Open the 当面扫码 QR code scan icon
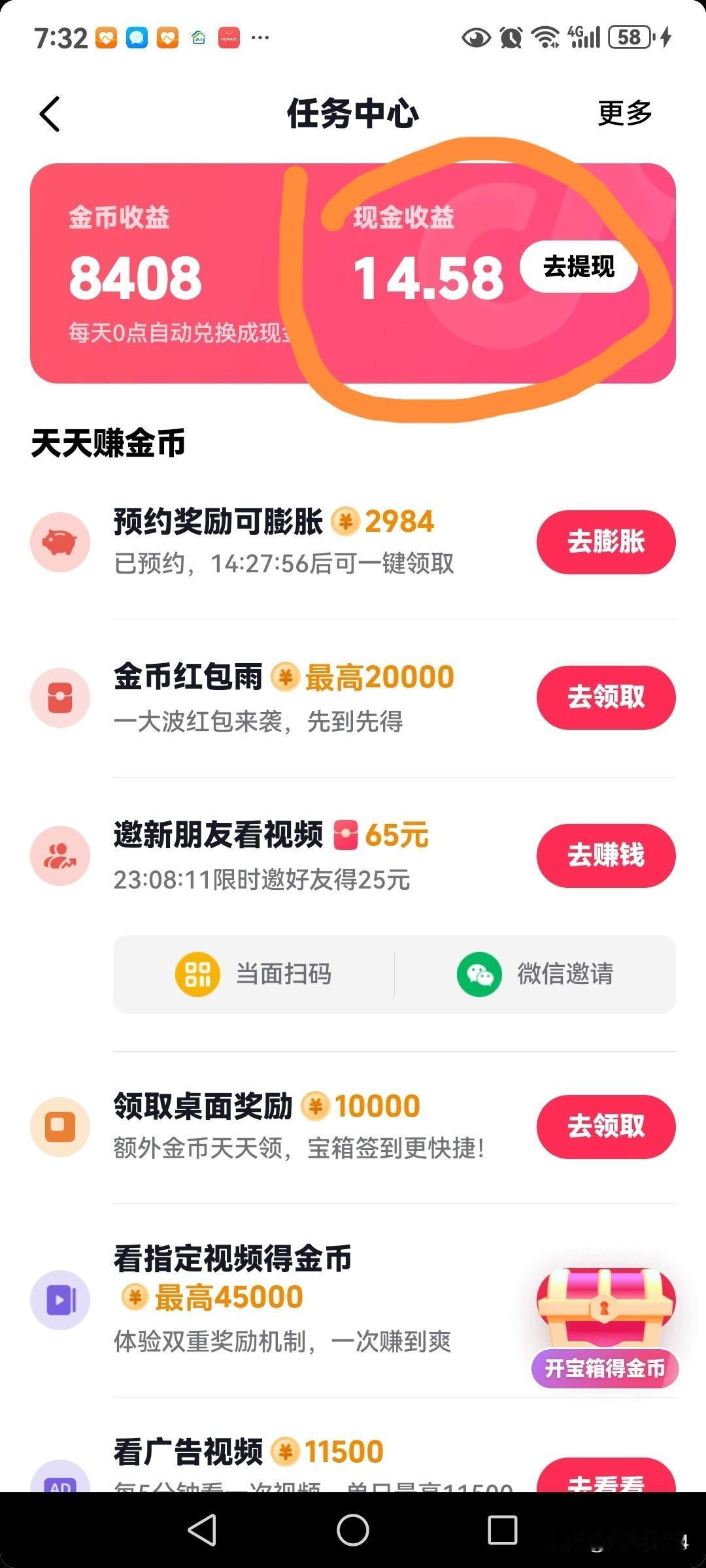 pos(198,974)
